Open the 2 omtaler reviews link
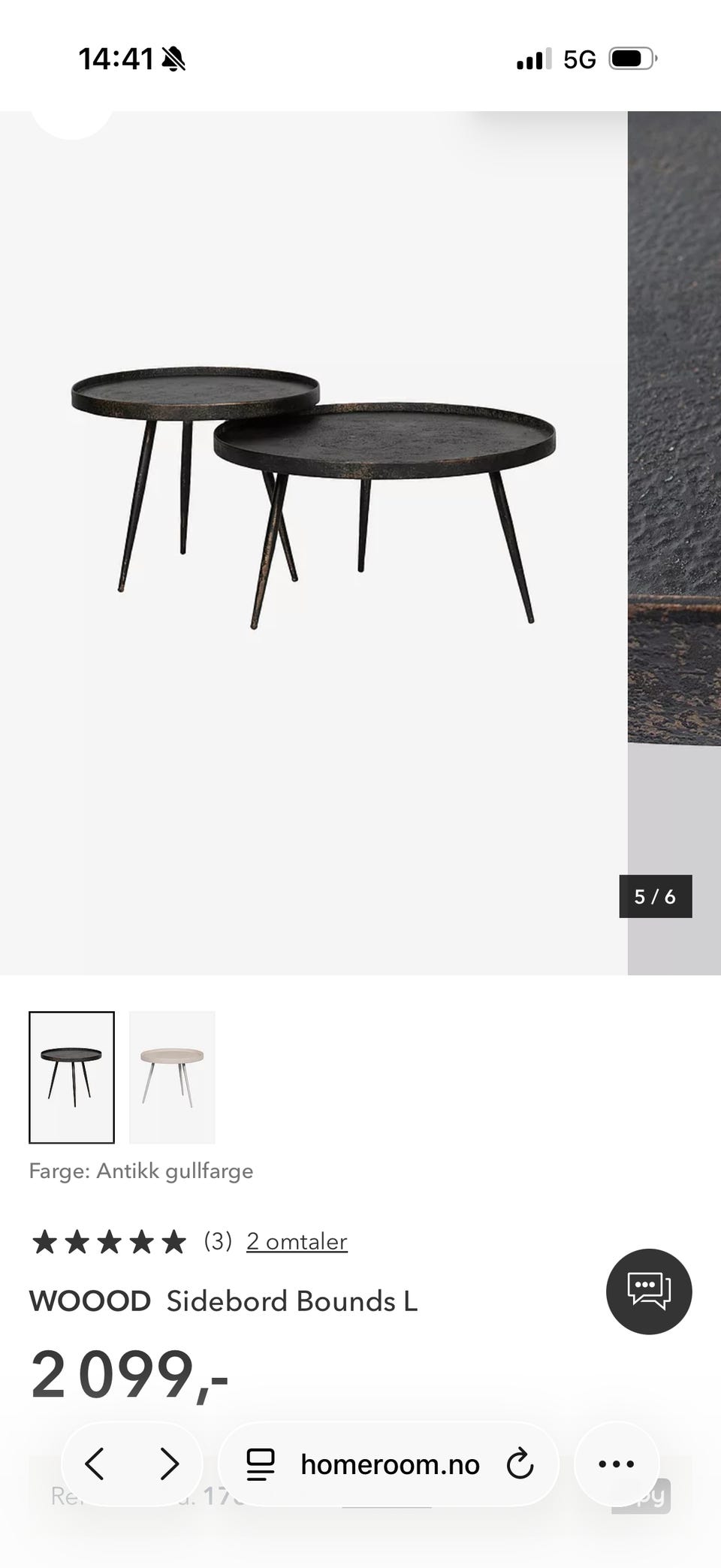Image resolution: width=721 pixels, height=1568 pixels. pyautogui.click(x=297, y=1241)
